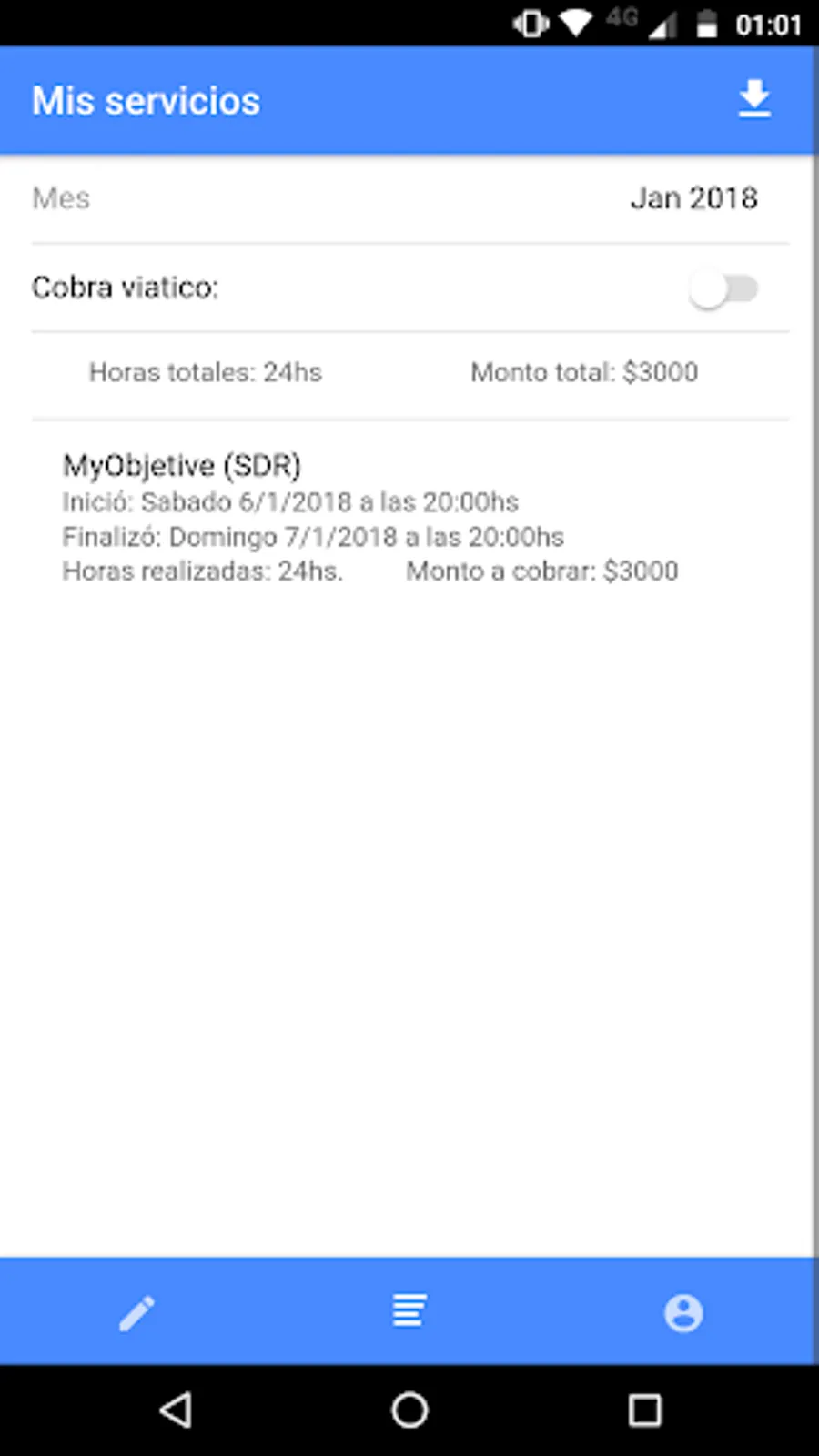
Task: Download the services report
Action: coord(754,100)
